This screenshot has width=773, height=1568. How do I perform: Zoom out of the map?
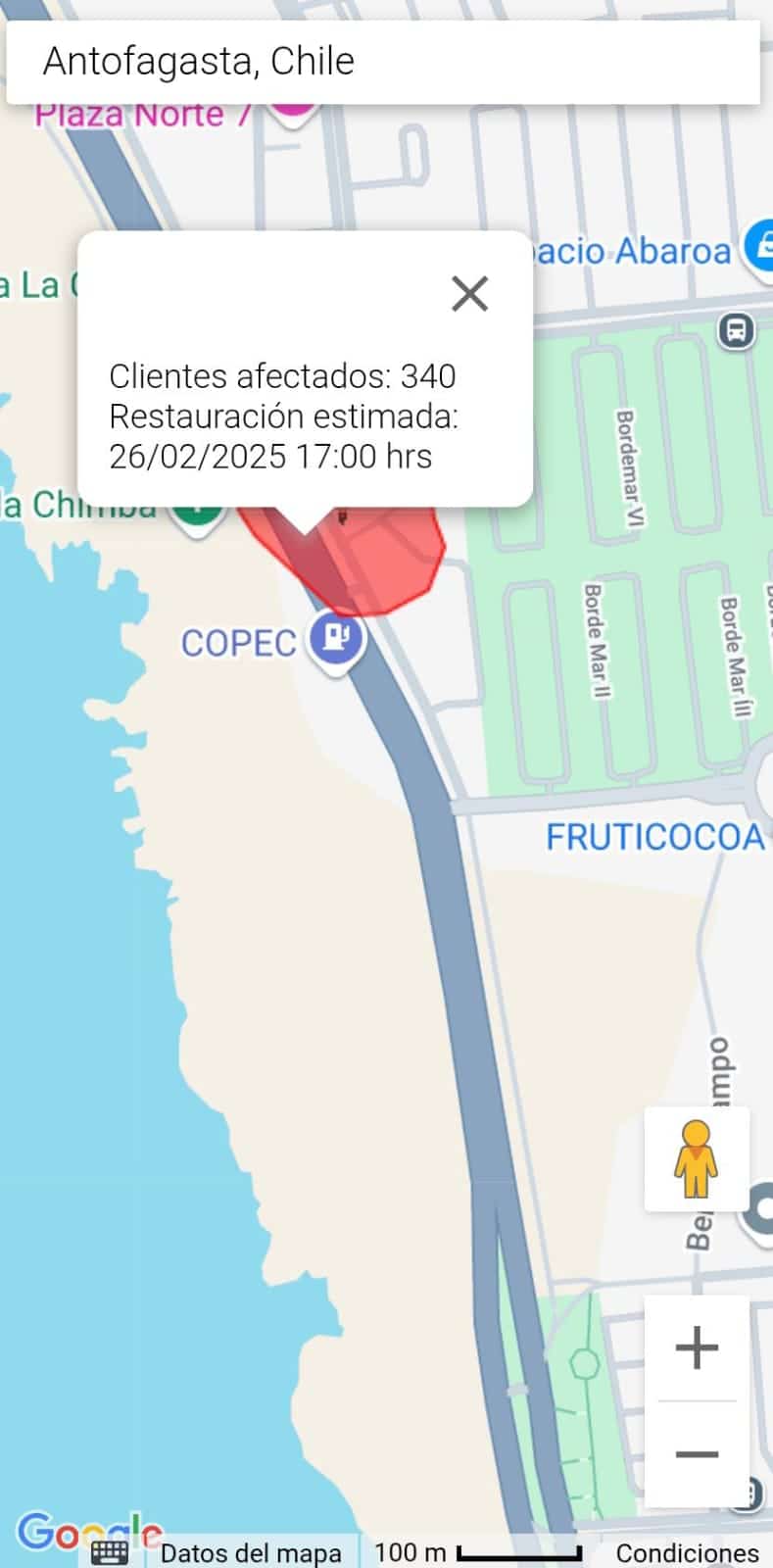[x=697, y=1454]
